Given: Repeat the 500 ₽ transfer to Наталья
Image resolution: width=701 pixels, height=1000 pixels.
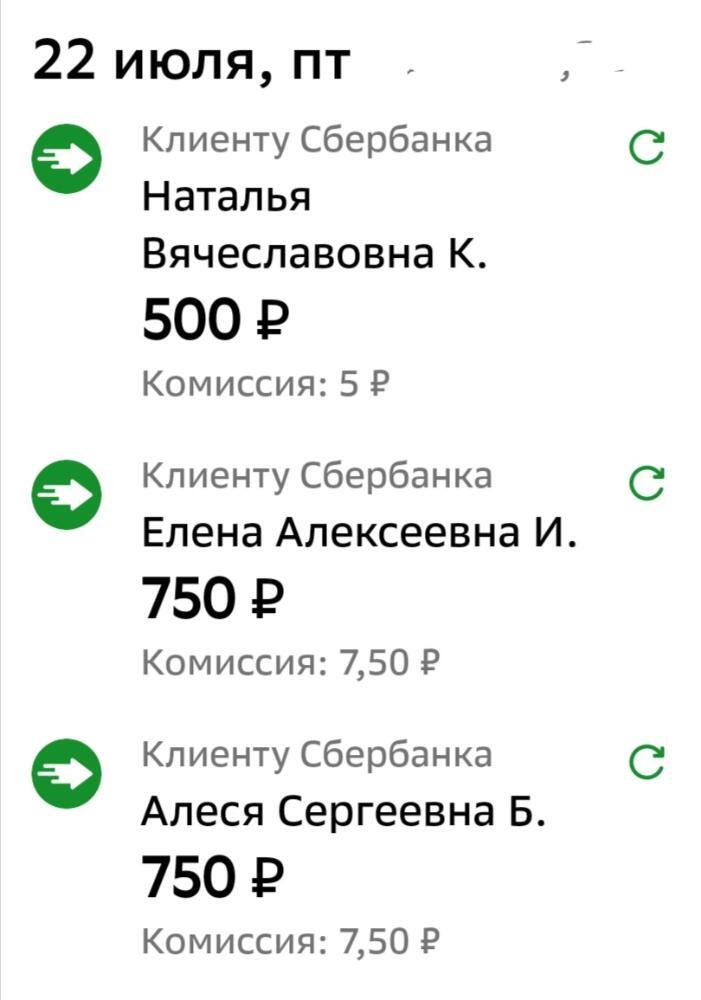Looking at the screenshot, I should [x=646, y=150].
